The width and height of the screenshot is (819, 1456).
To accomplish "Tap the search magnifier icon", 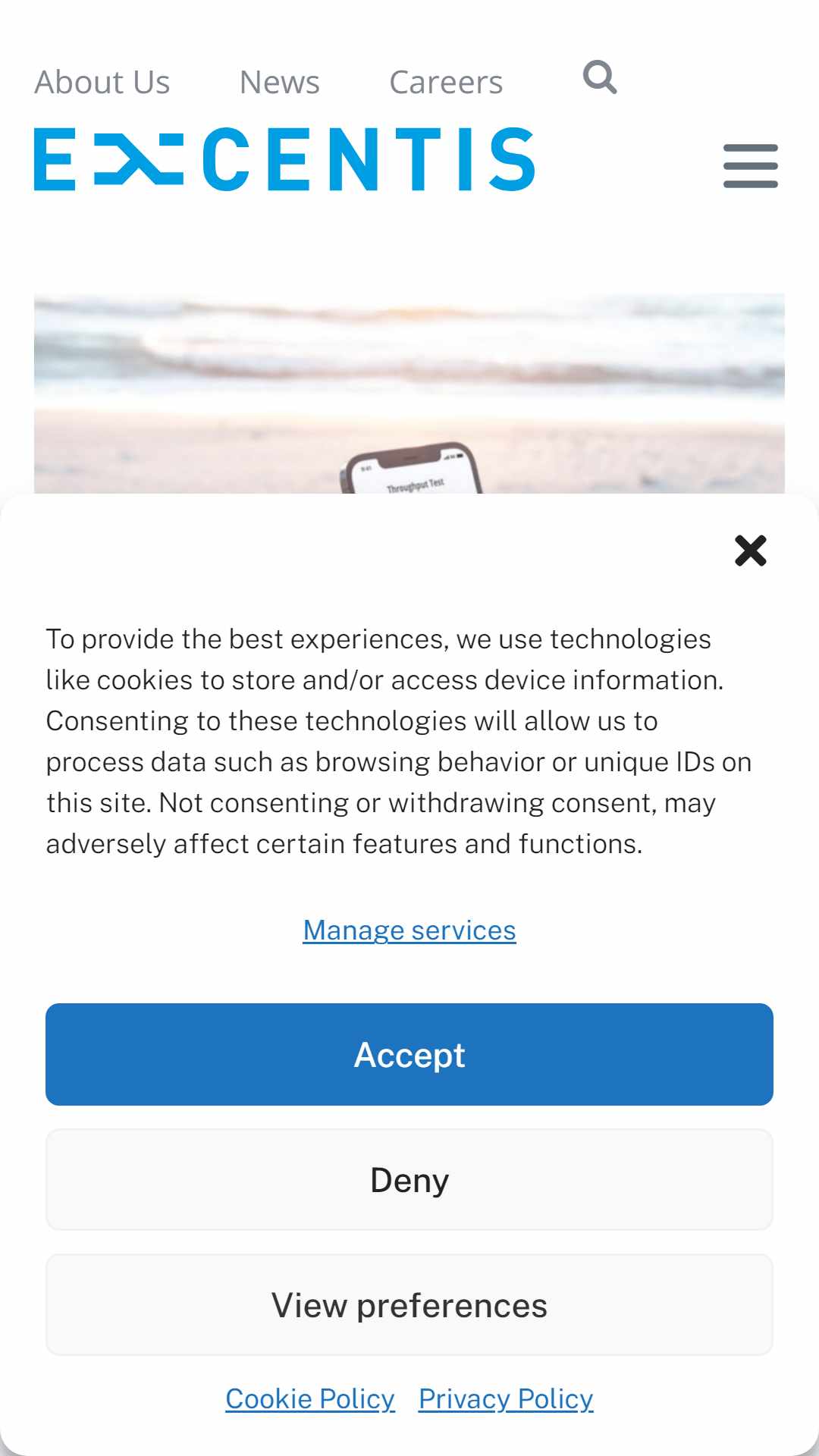I will point(600,77).
